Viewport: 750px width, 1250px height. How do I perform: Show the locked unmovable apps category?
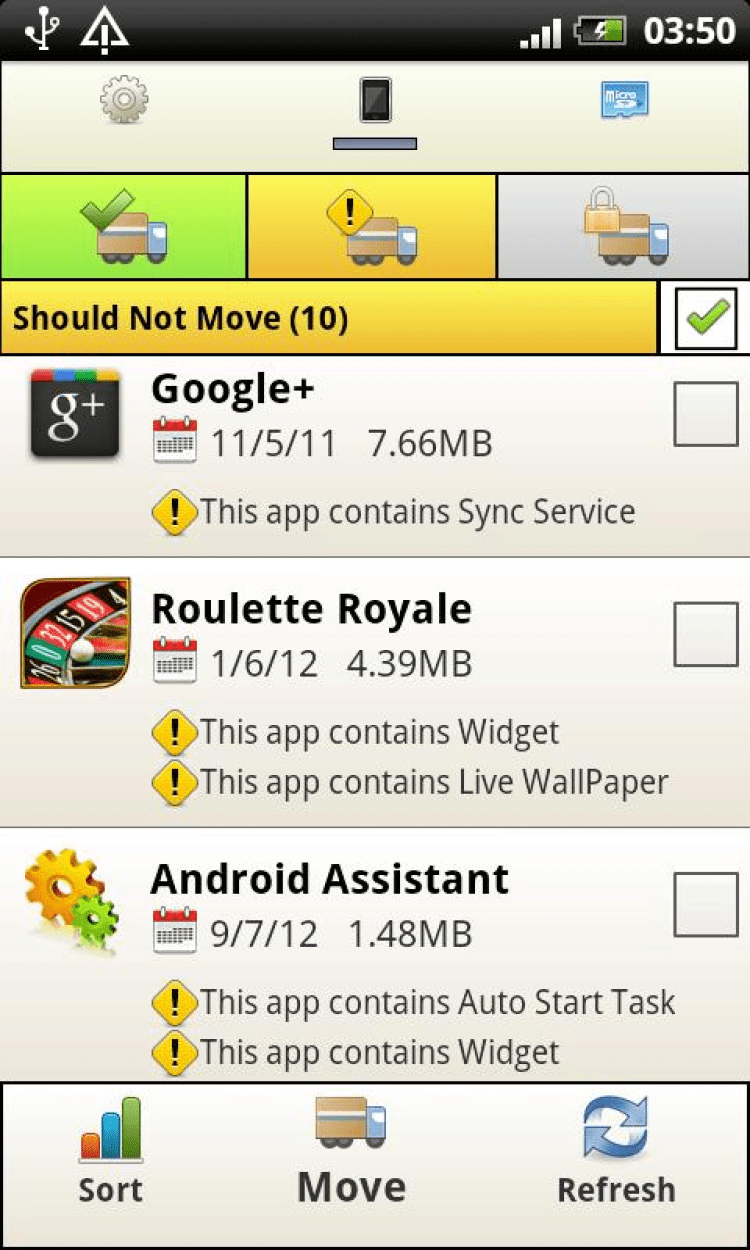pos(624,227)
